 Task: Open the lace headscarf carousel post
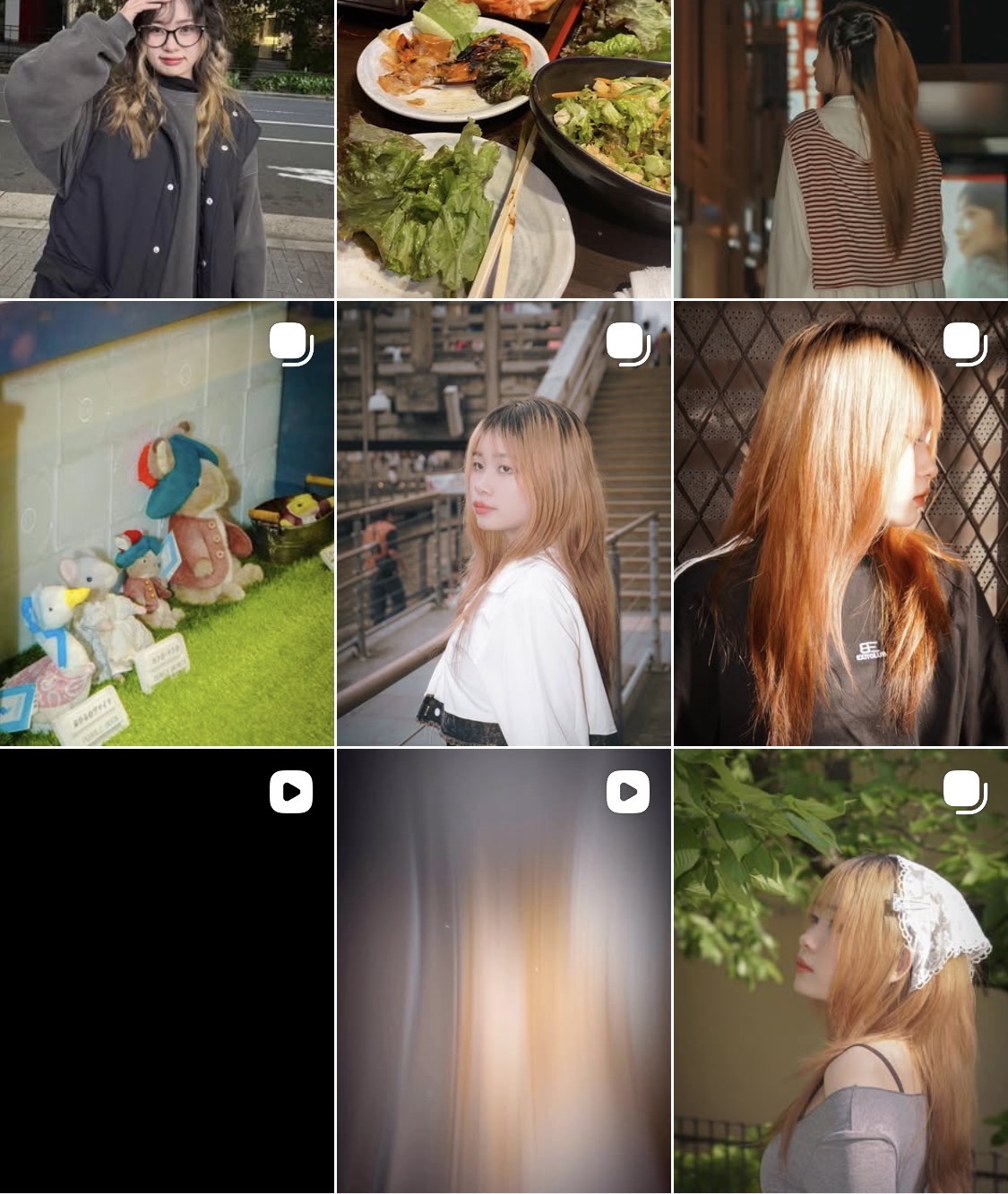840,972
